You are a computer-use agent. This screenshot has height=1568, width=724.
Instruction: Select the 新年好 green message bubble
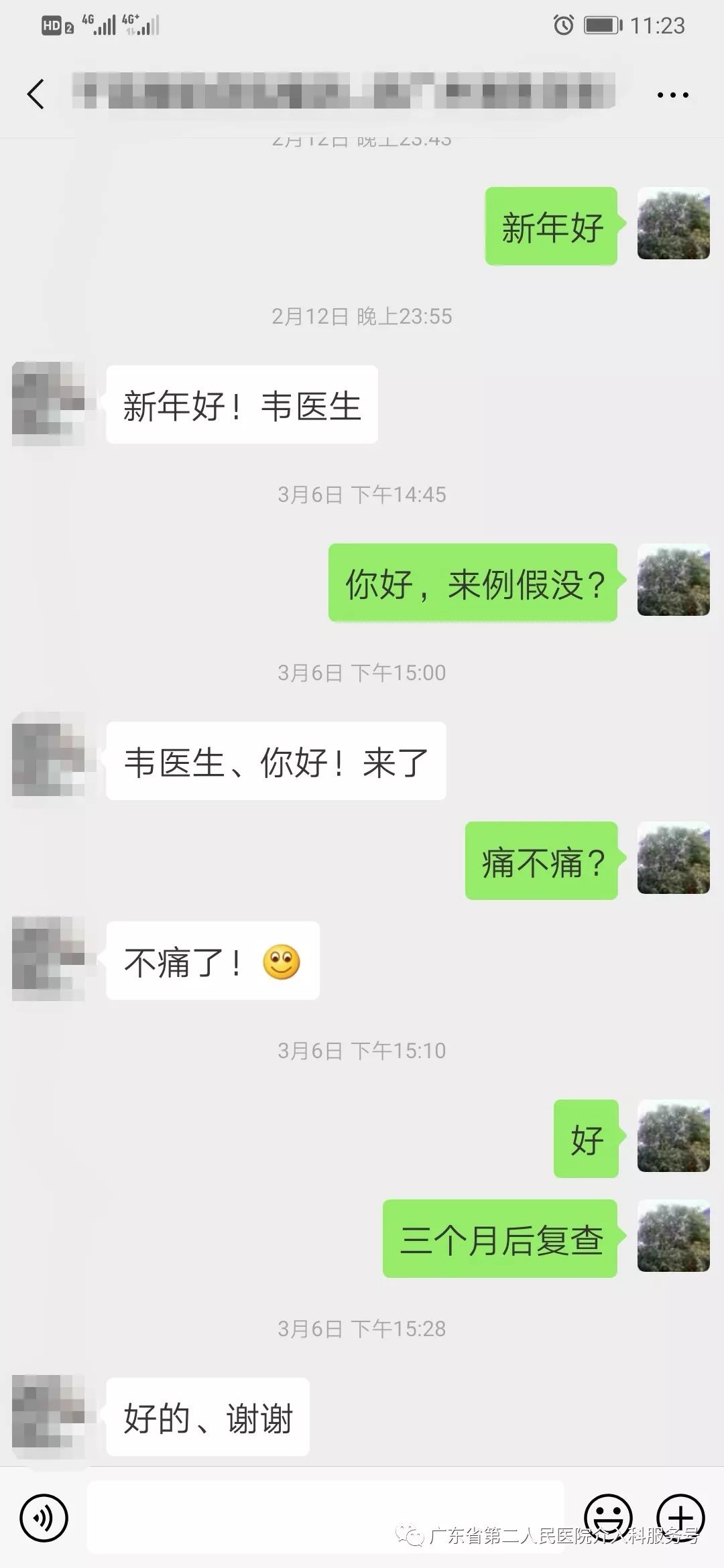[x=551, y=227]
